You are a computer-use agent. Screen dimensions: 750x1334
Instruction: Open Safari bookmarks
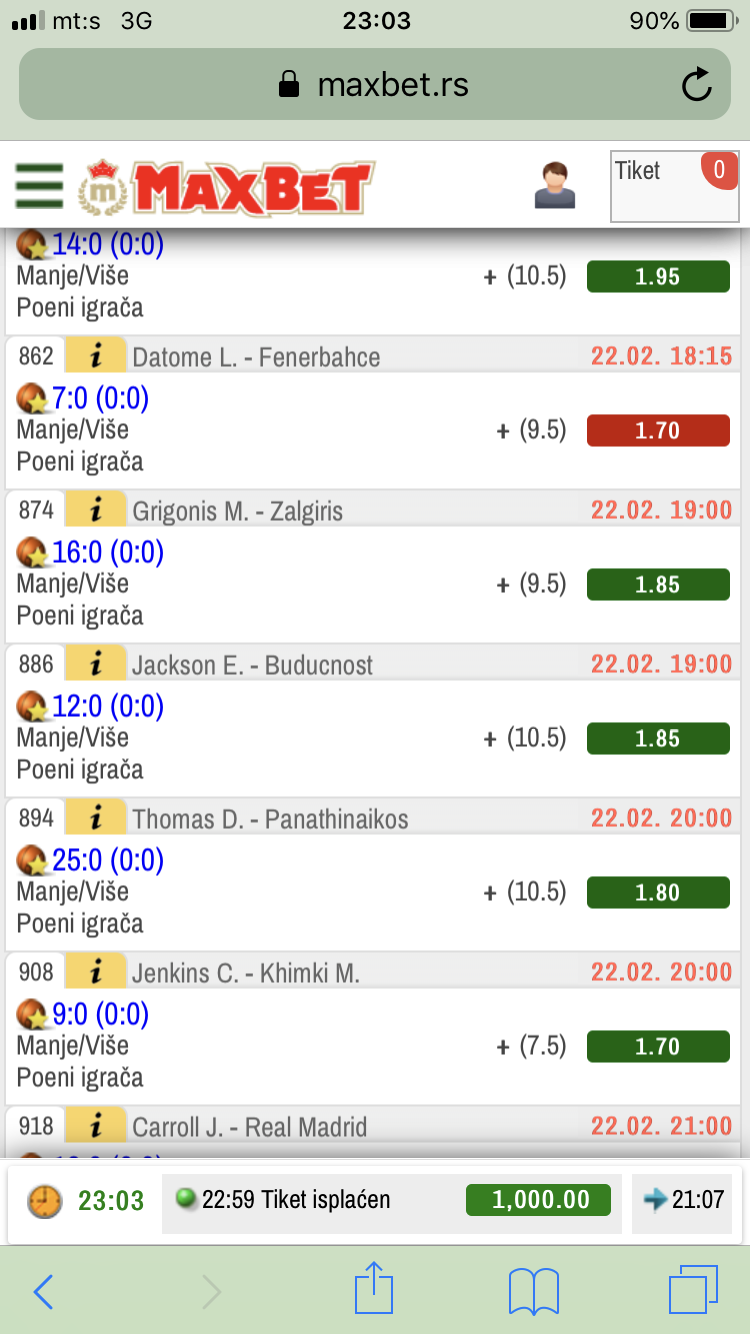click(x=534, y=1291)
